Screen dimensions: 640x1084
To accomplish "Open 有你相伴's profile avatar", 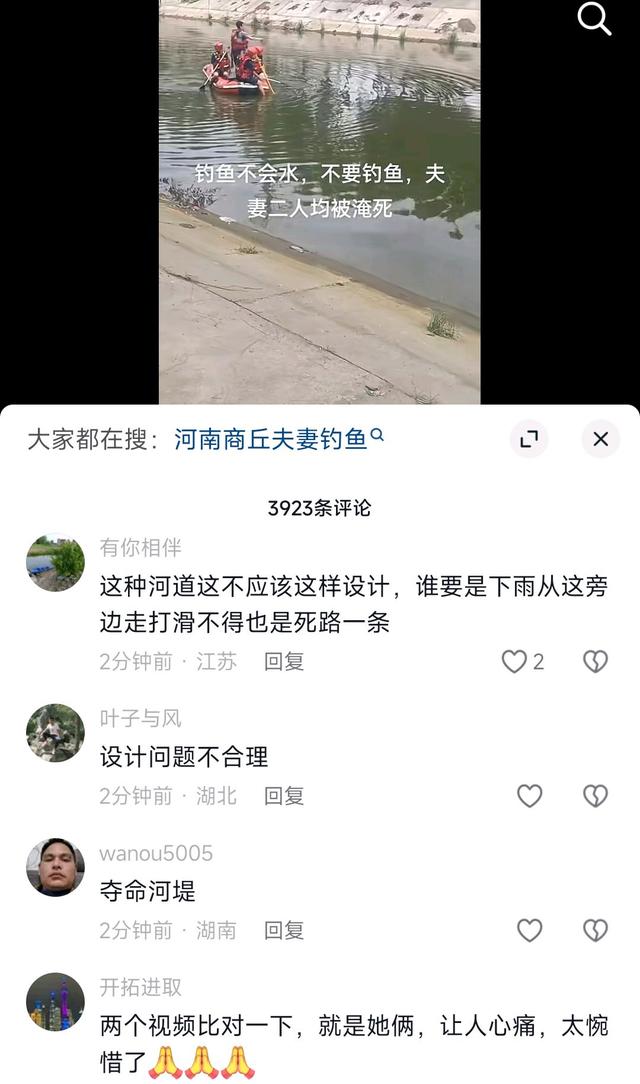I will pyautogui.click(x=55, y=565).
